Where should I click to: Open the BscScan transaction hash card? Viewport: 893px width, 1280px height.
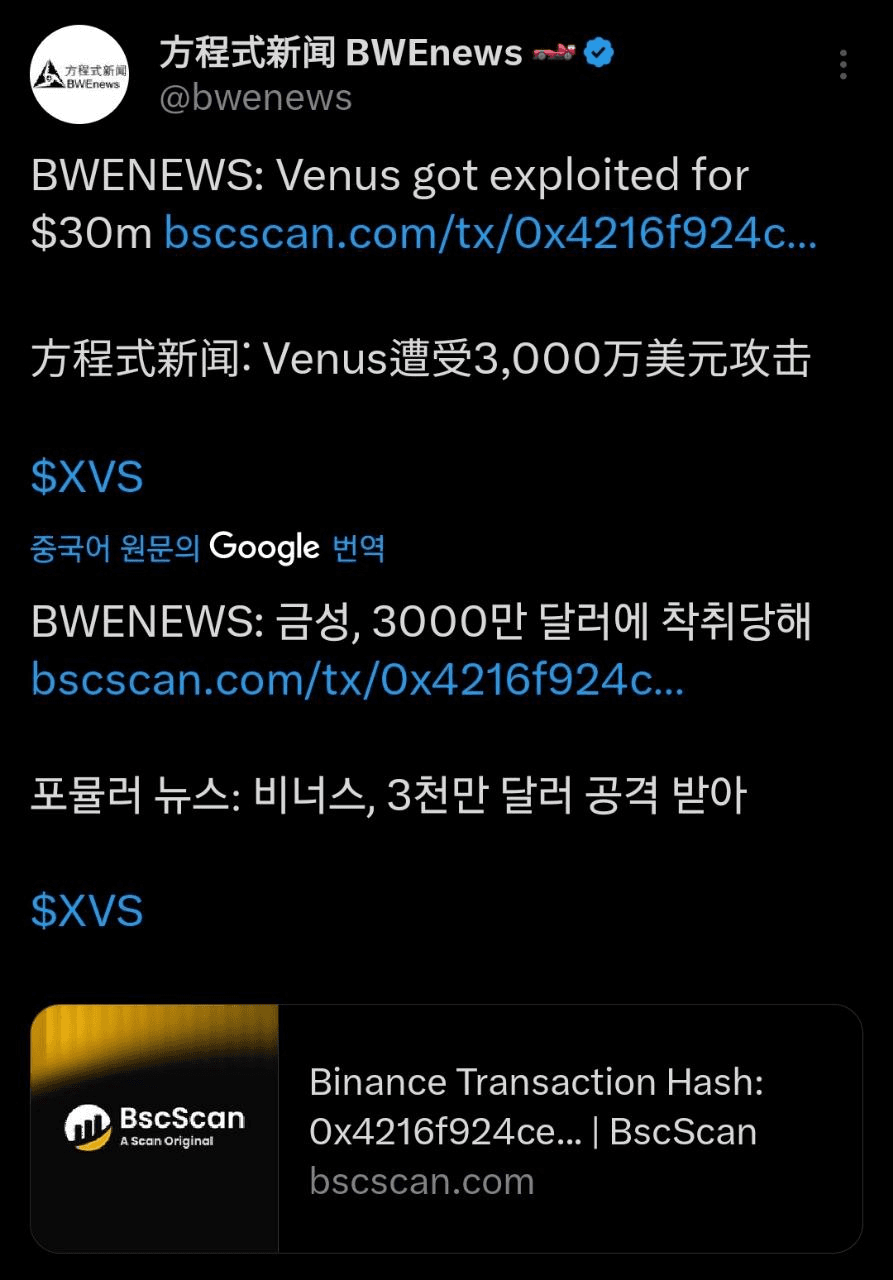[446, 1129]
